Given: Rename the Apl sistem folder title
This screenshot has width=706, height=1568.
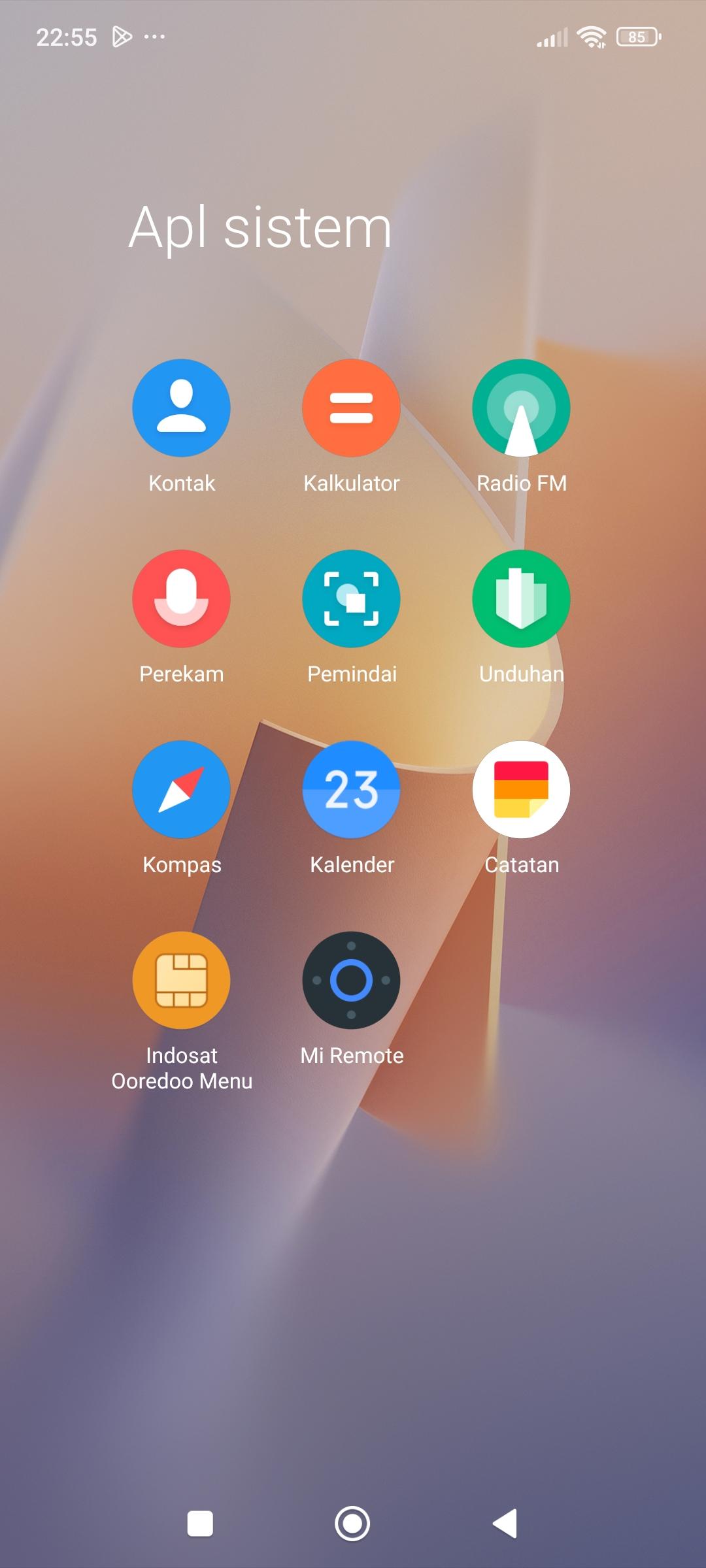Looking at the screenshot, I should 260,227.
